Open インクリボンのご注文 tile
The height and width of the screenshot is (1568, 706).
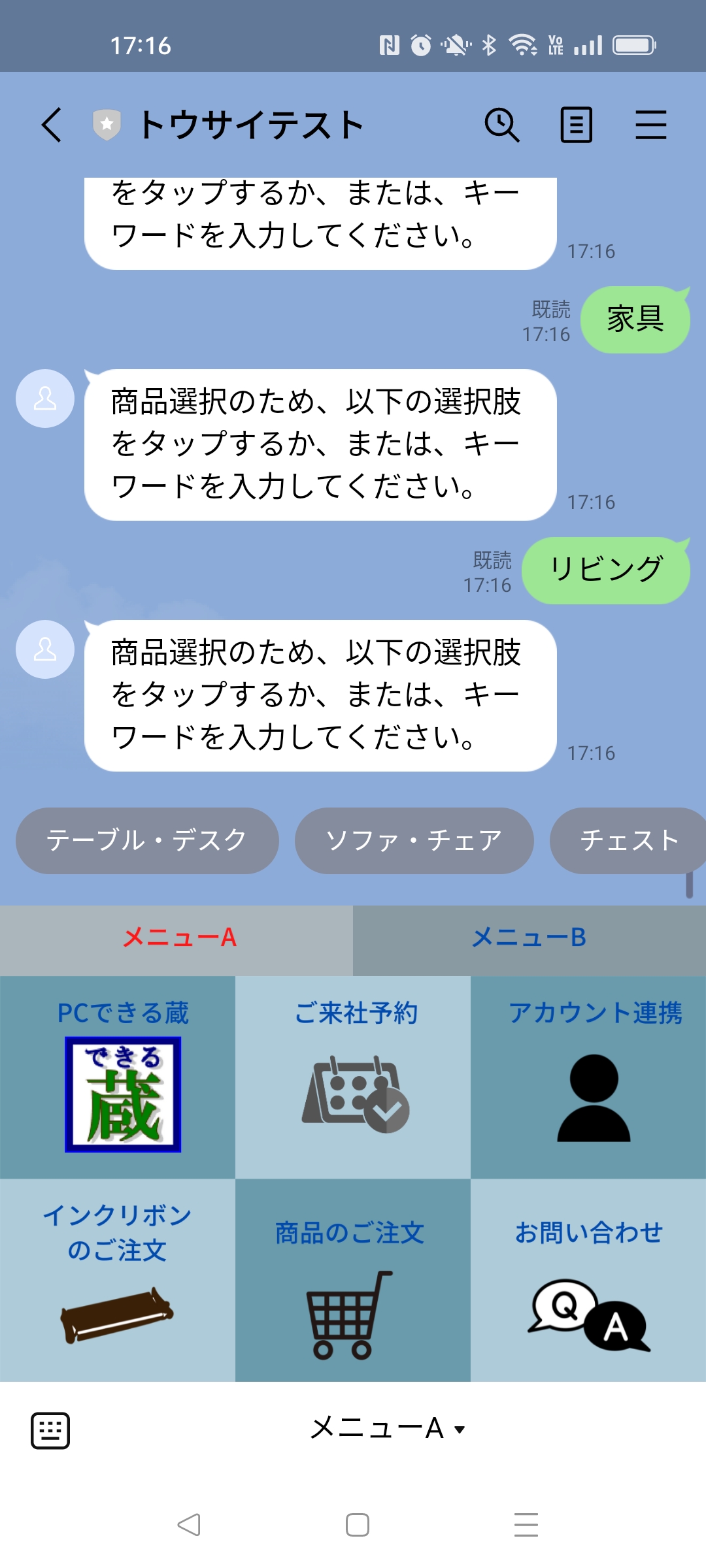coord(118,1281)
